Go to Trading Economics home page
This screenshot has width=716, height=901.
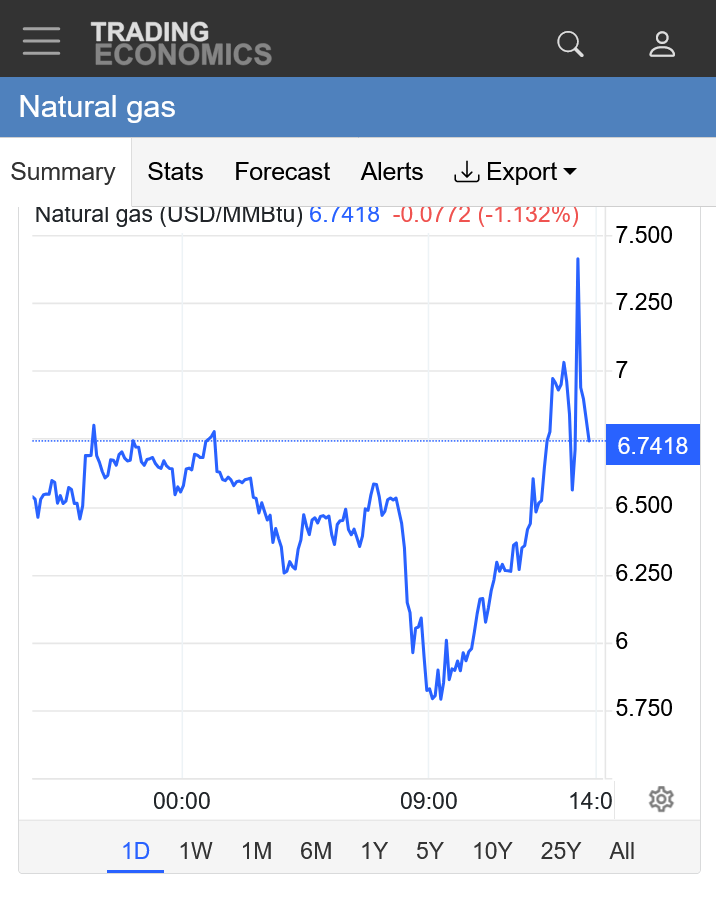(x=181, y=43)
